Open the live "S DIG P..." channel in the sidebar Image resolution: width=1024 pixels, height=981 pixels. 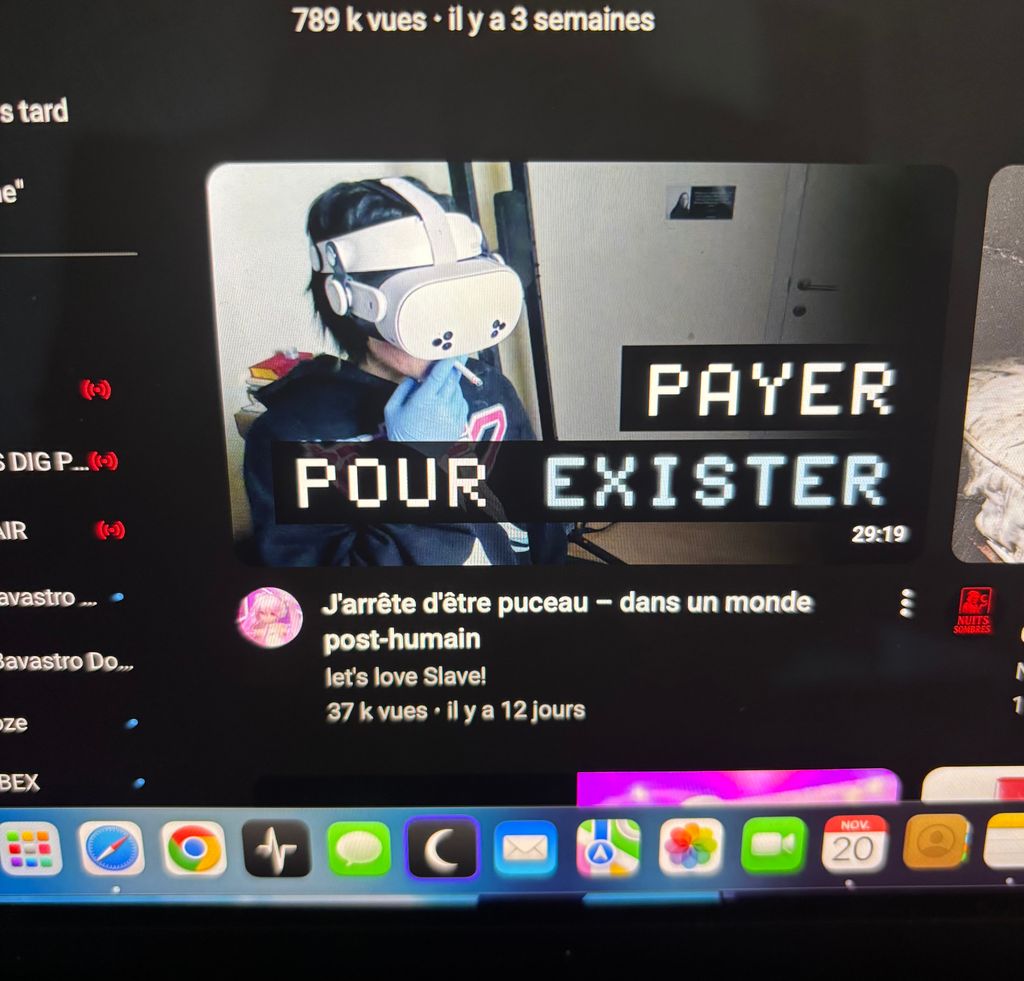[45, 461]
